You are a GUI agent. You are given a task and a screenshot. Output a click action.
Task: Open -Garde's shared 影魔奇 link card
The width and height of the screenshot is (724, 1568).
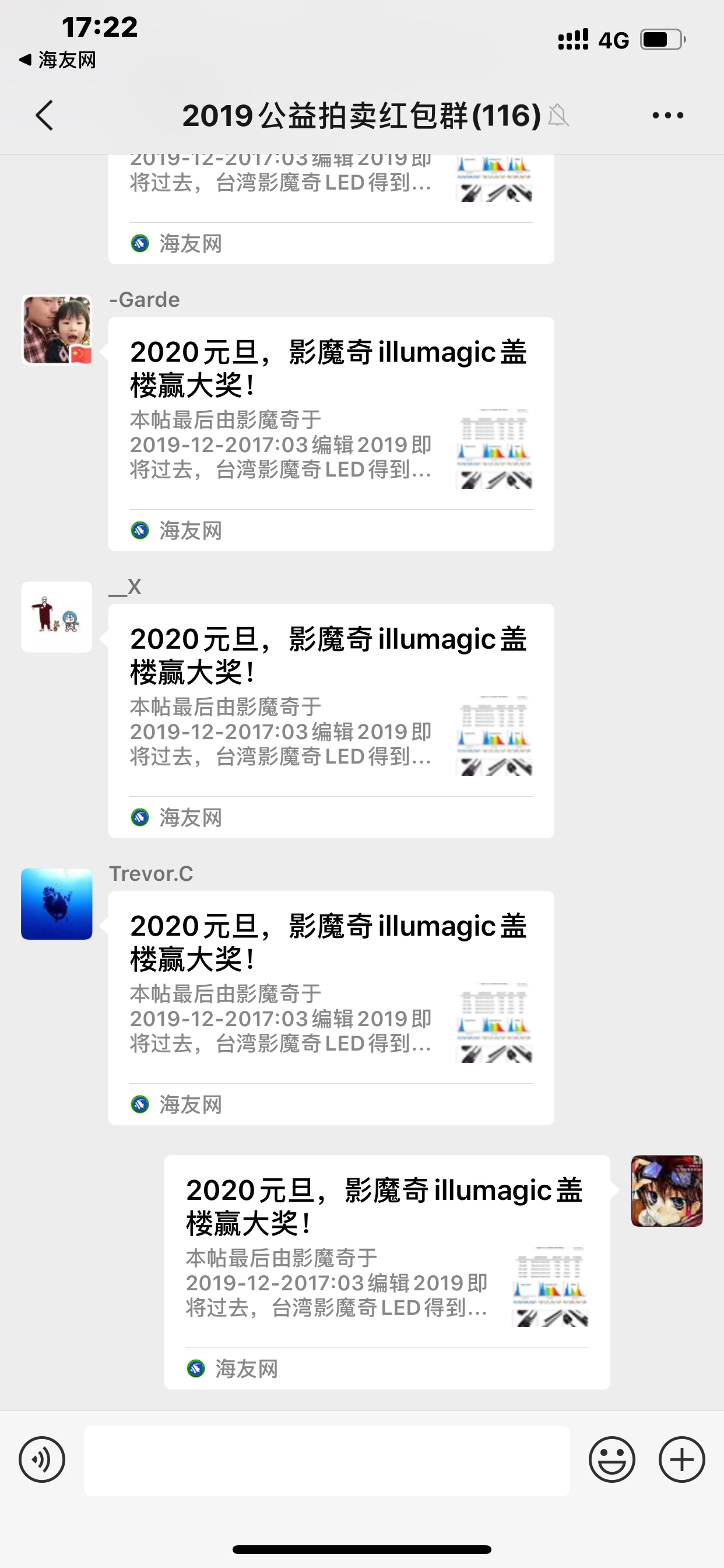coord(331,433)
